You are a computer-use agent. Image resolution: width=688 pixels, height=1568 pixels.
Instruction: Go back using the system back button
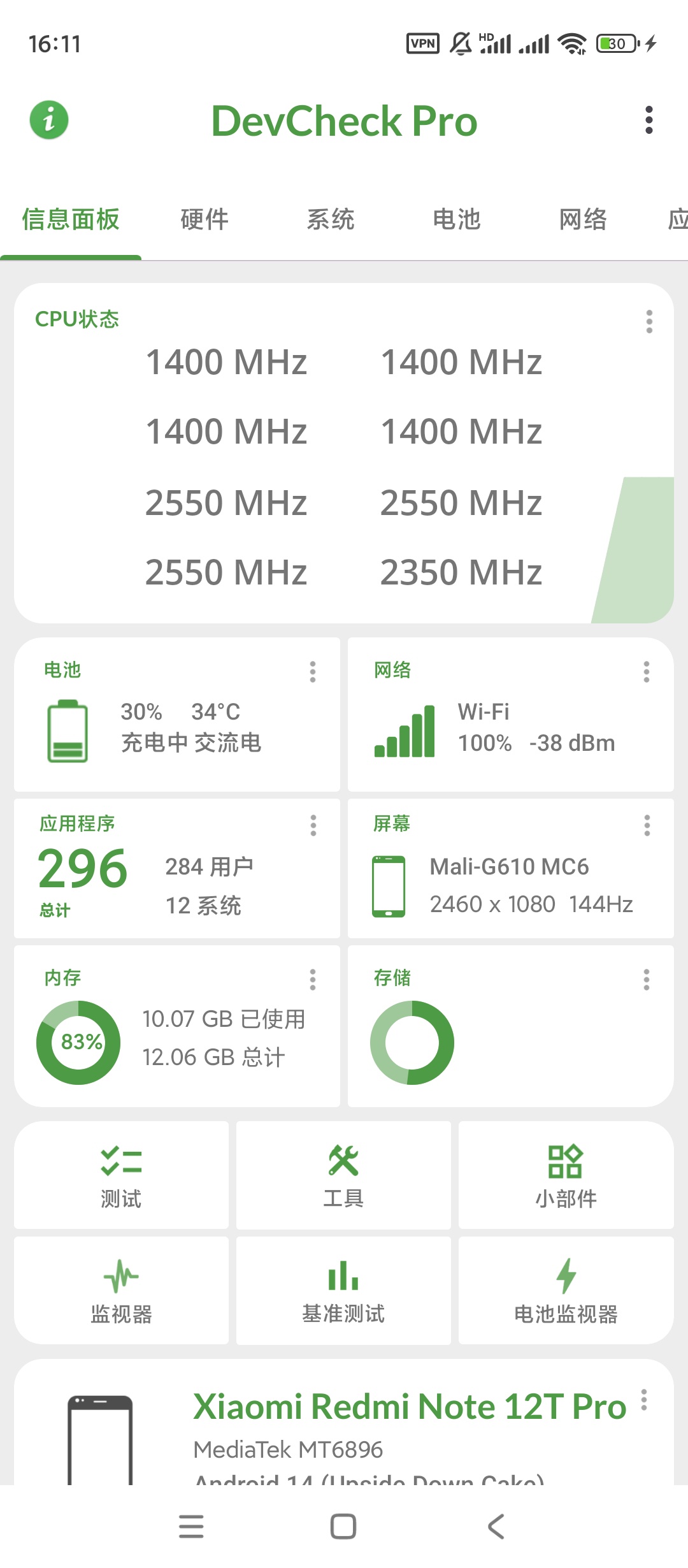tap(496, 1527)
